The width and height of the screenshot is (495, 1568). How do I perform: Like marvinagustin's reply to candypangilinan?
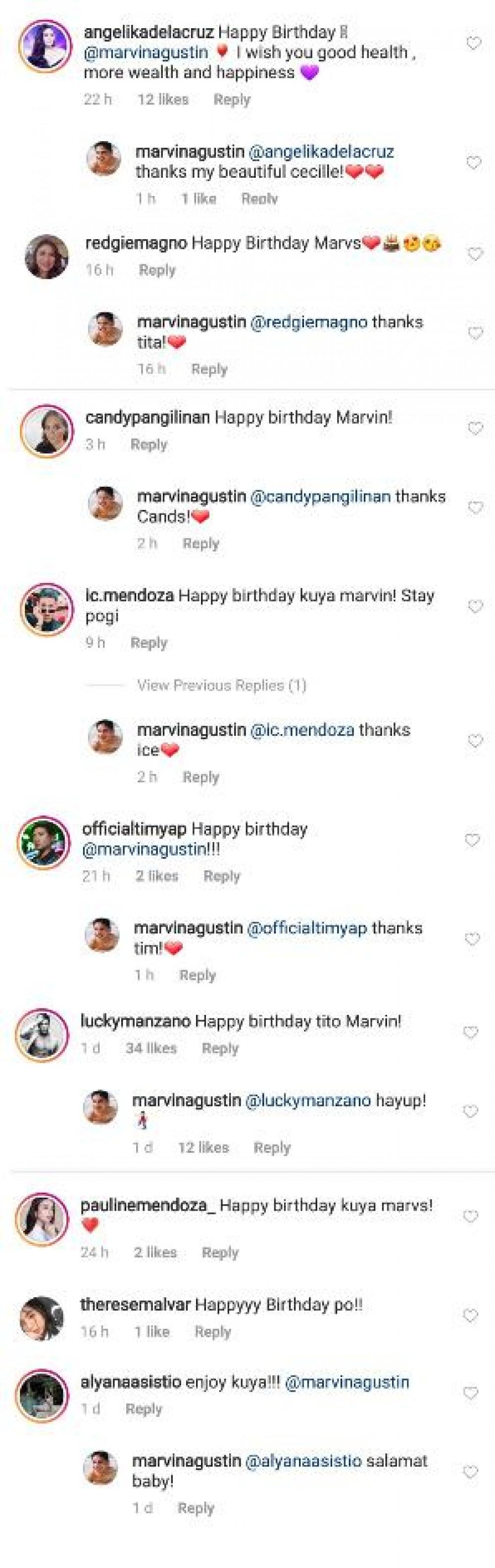(474, 507)
